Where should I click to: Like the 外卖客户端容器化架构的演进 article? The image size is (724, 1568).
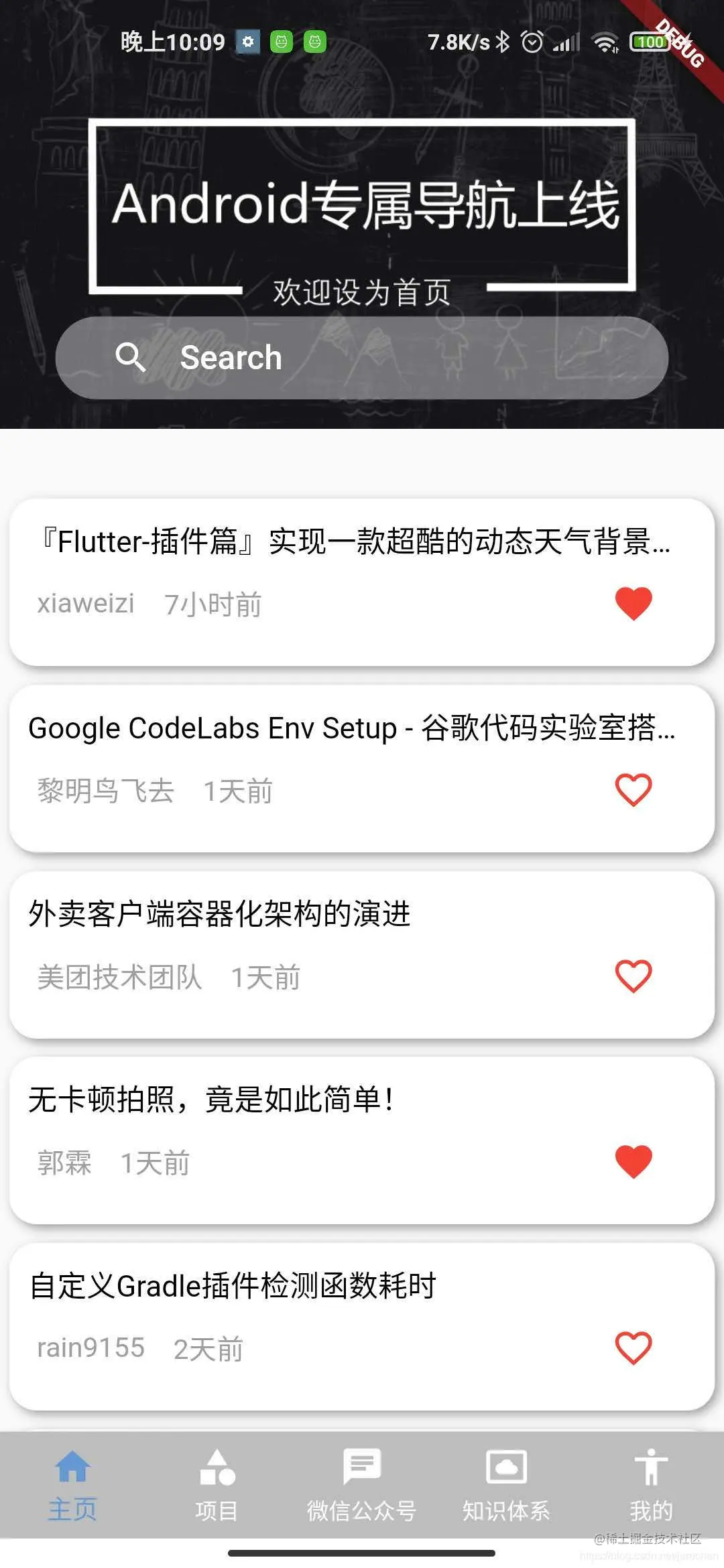pos(633,976)
